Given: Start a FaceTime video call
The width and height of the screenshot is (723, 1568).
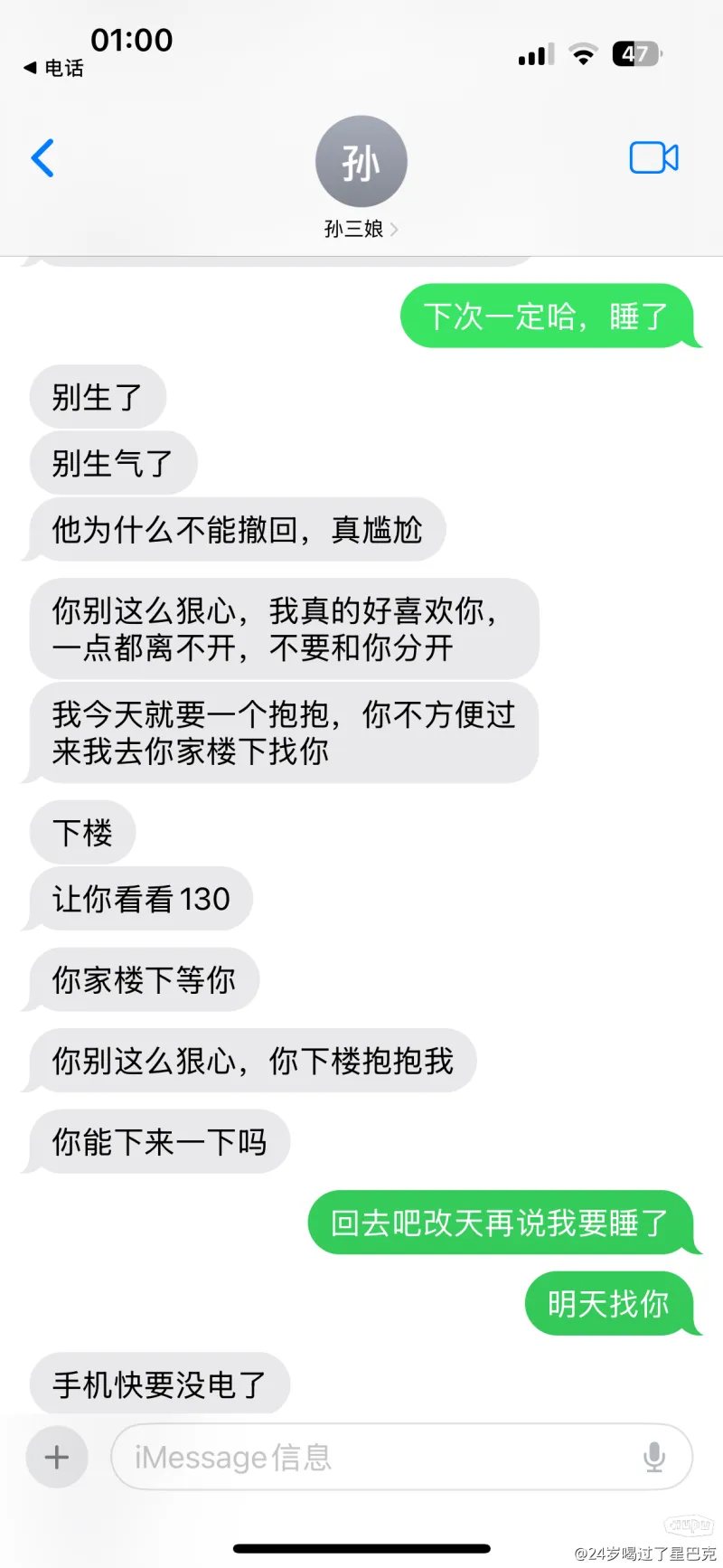Looking at the screenshot, I should click(653, 158).
